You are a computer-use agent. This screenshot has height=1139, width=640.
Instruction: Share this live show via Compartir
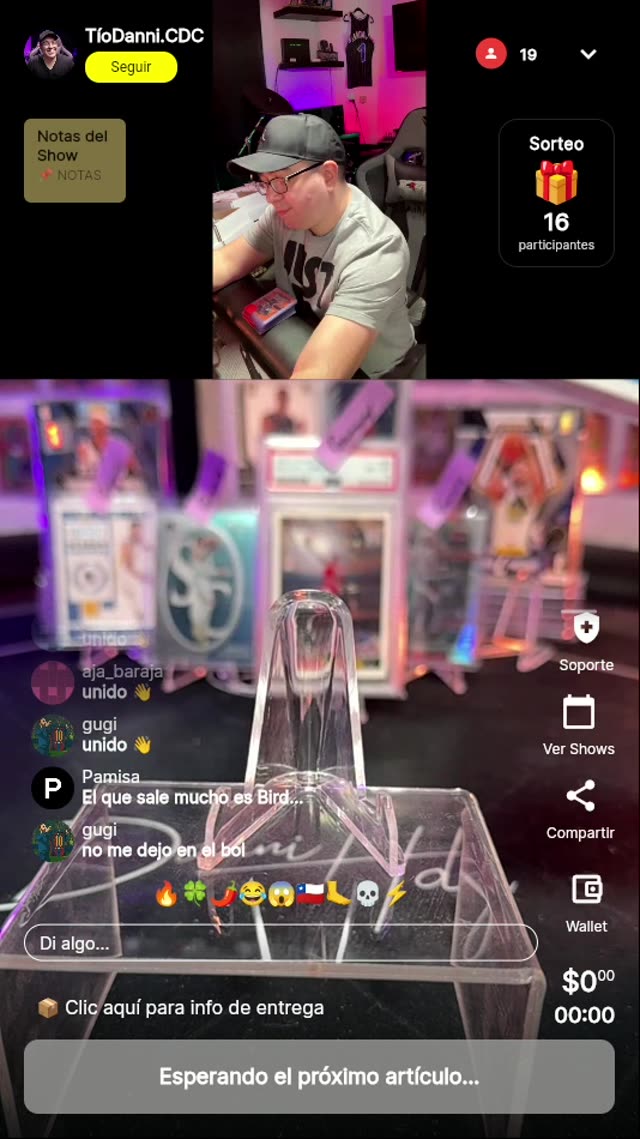pos(580,809)
